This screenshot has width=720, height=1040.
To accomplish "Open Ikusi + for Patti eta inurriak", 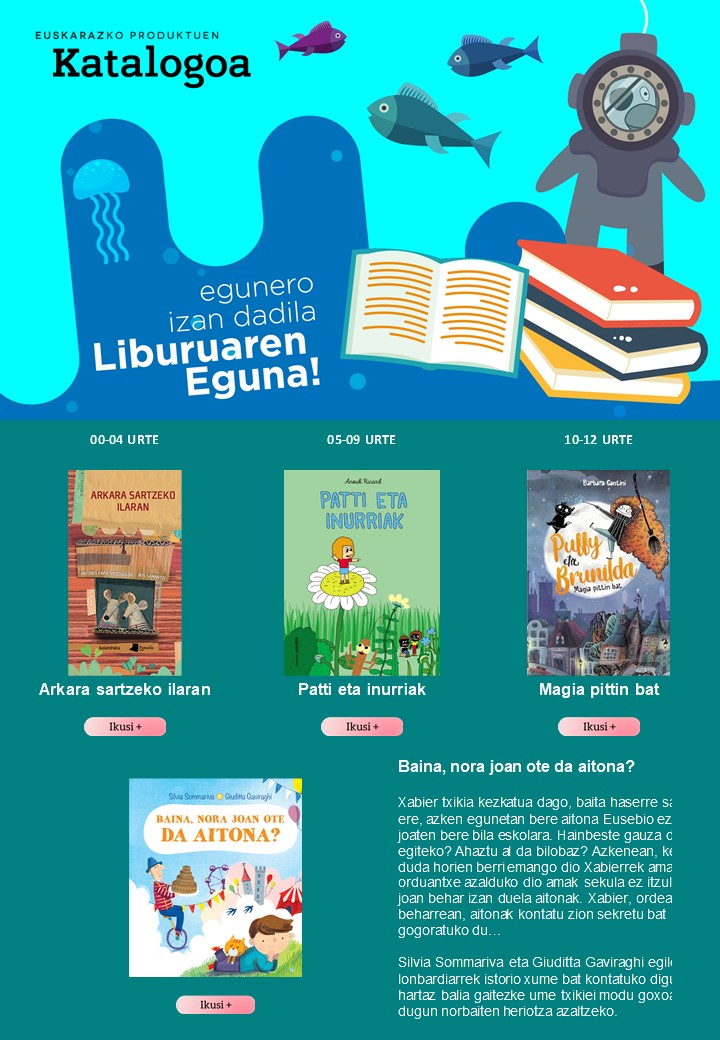I will tap(362, 727).
